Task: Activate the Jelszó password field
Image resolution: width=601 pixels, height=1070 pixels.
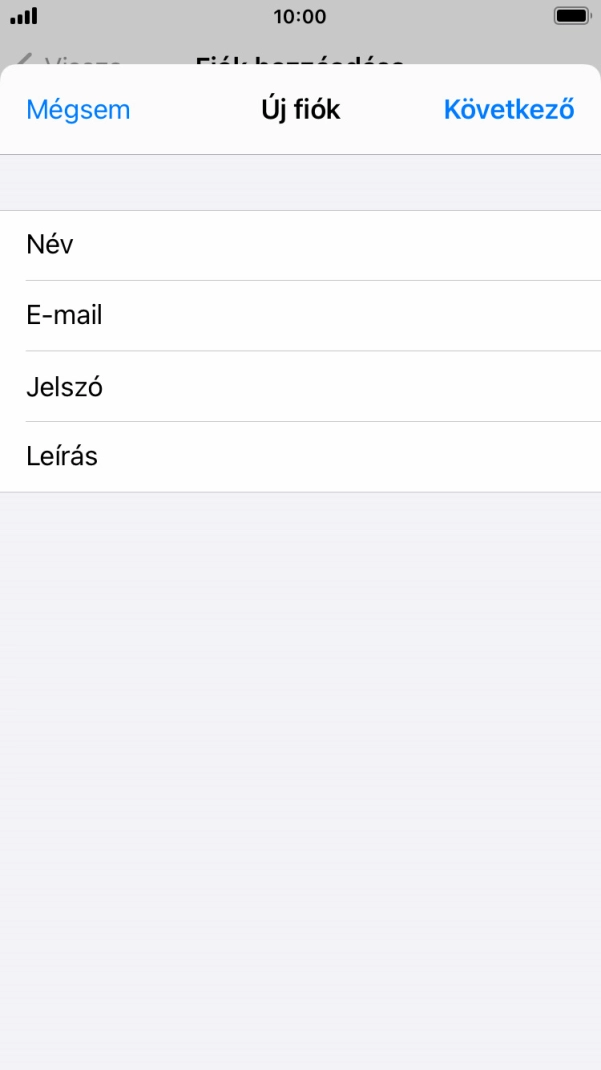Action: 300,386
